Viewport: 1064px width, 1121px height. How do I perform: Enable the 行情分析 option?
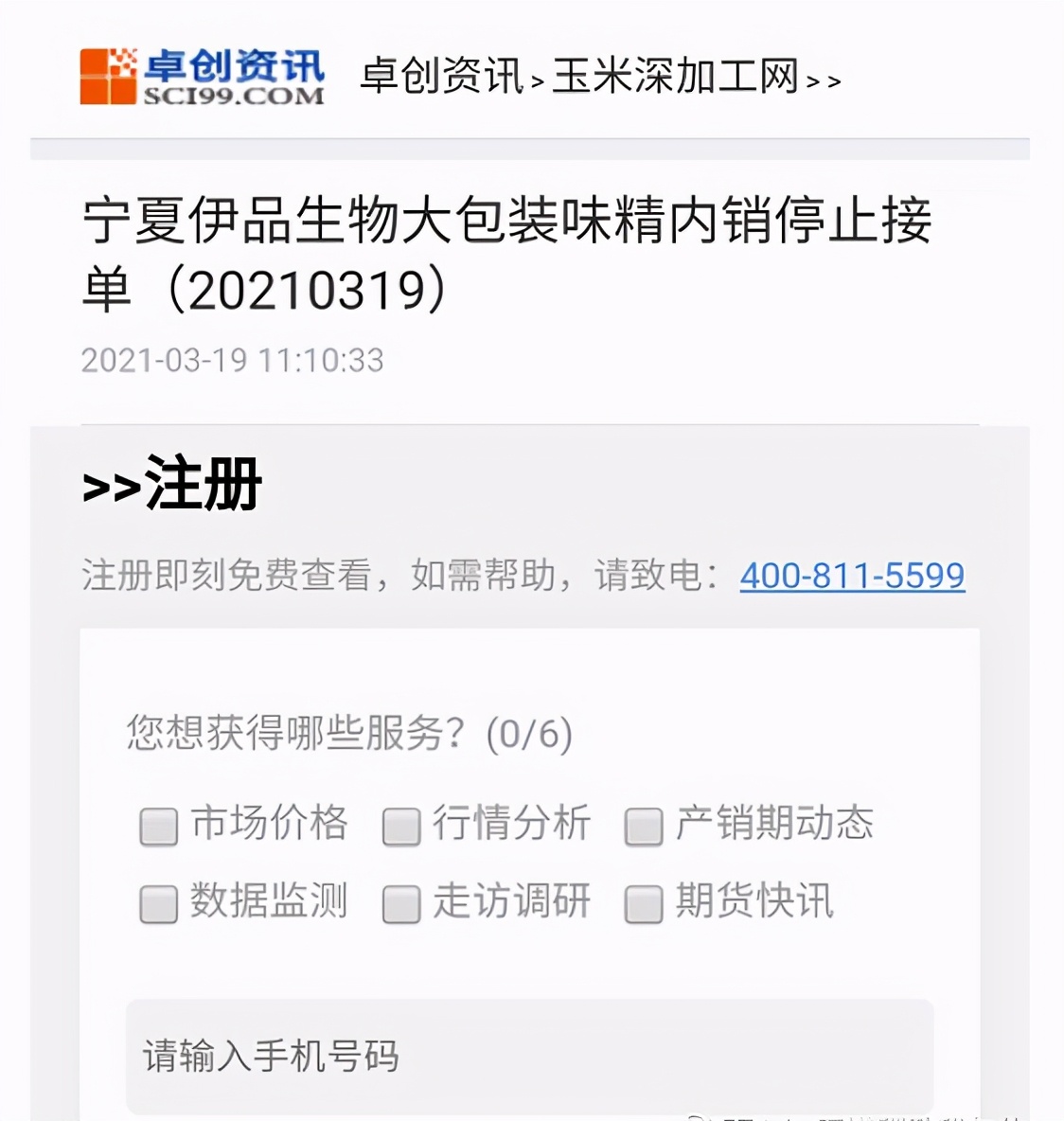point(401,826)
